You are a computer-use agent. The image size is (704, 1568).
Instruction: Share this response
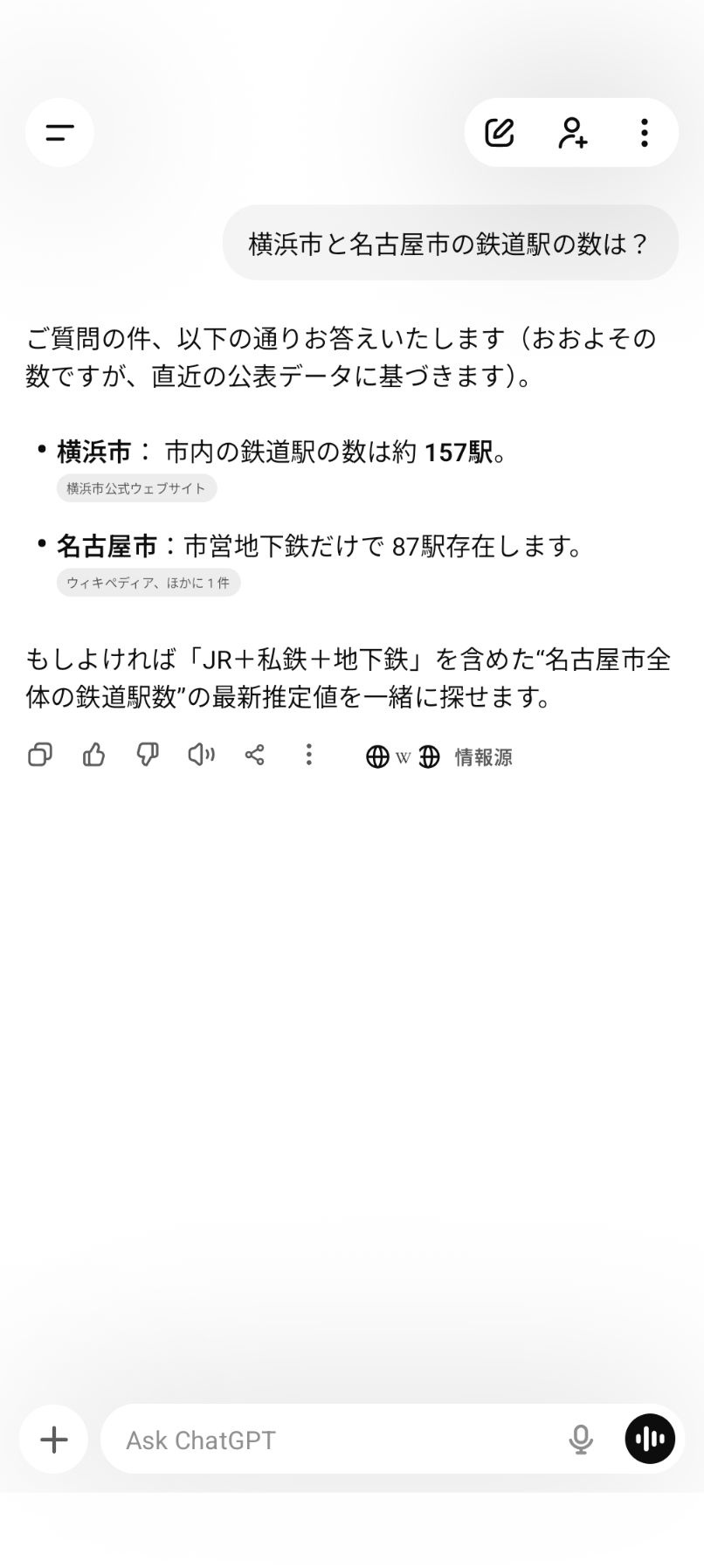254,755
